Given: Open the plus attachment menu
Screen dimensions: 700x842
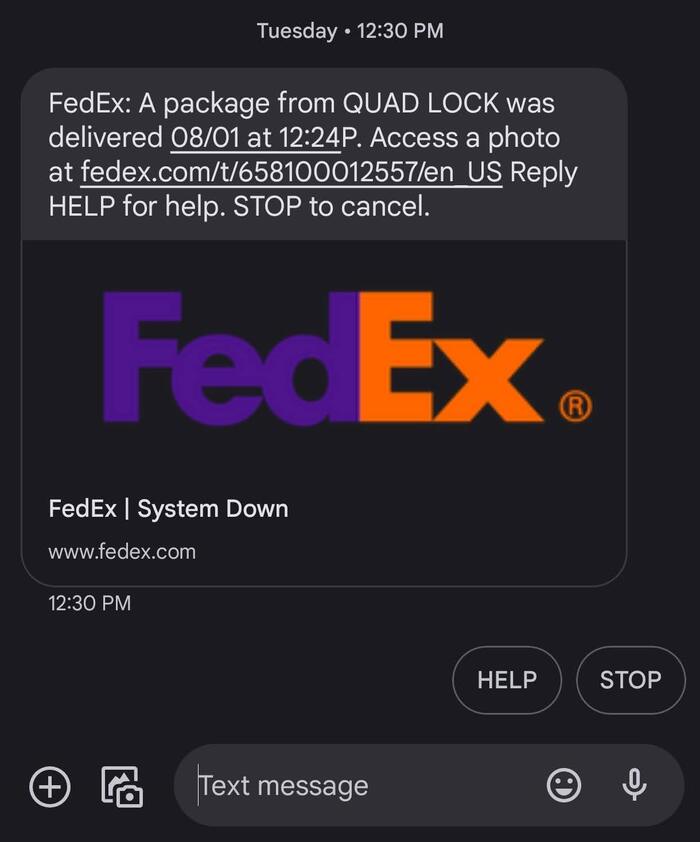Looking at the screenshot, I should (x=50, y=786).
